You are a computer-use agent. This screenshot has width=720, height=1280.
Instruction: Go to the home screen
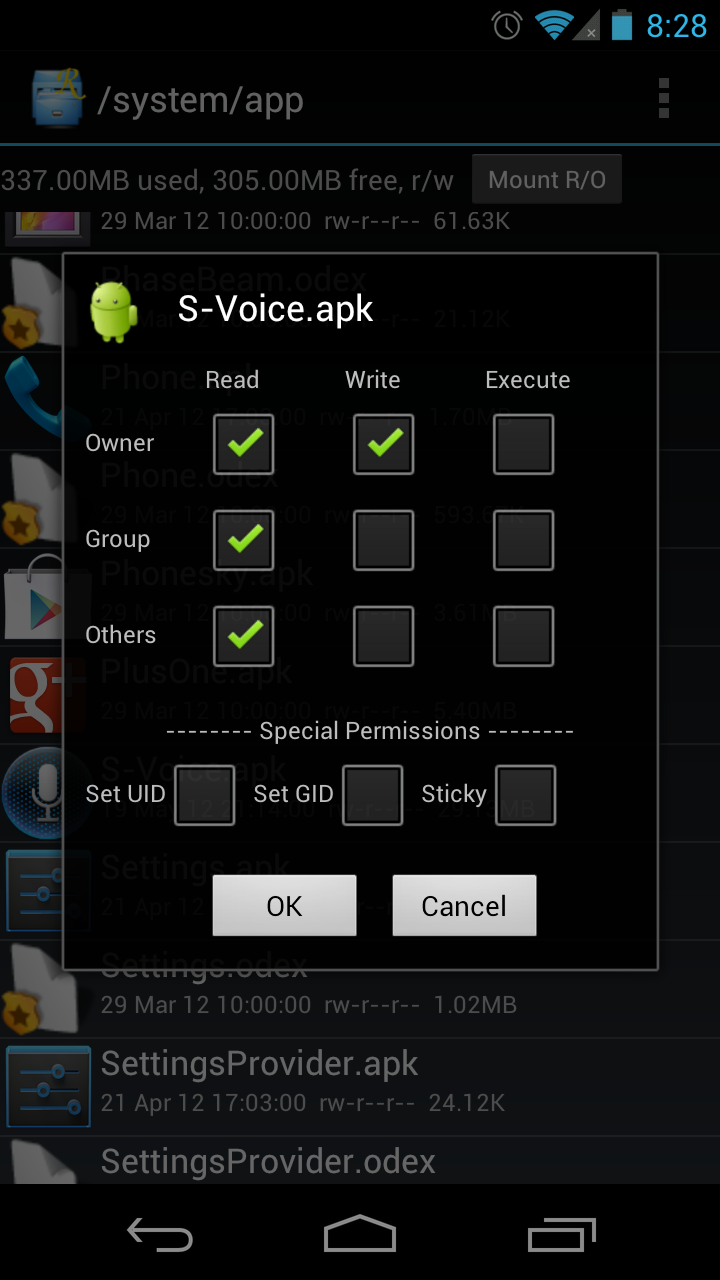[x=360, y=1235]
